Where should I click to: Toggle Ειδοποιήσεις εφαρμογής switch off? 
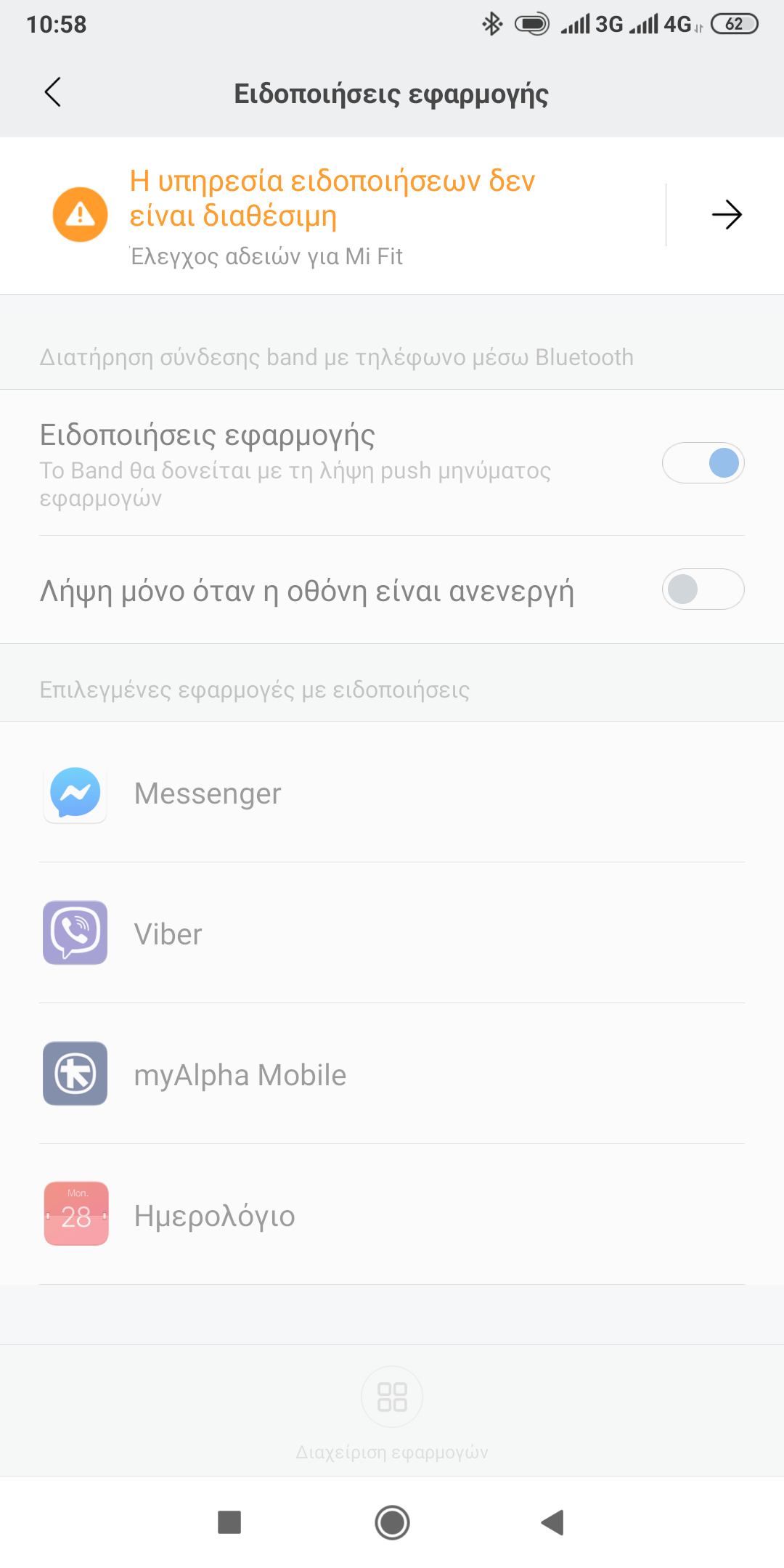point(703,463)
